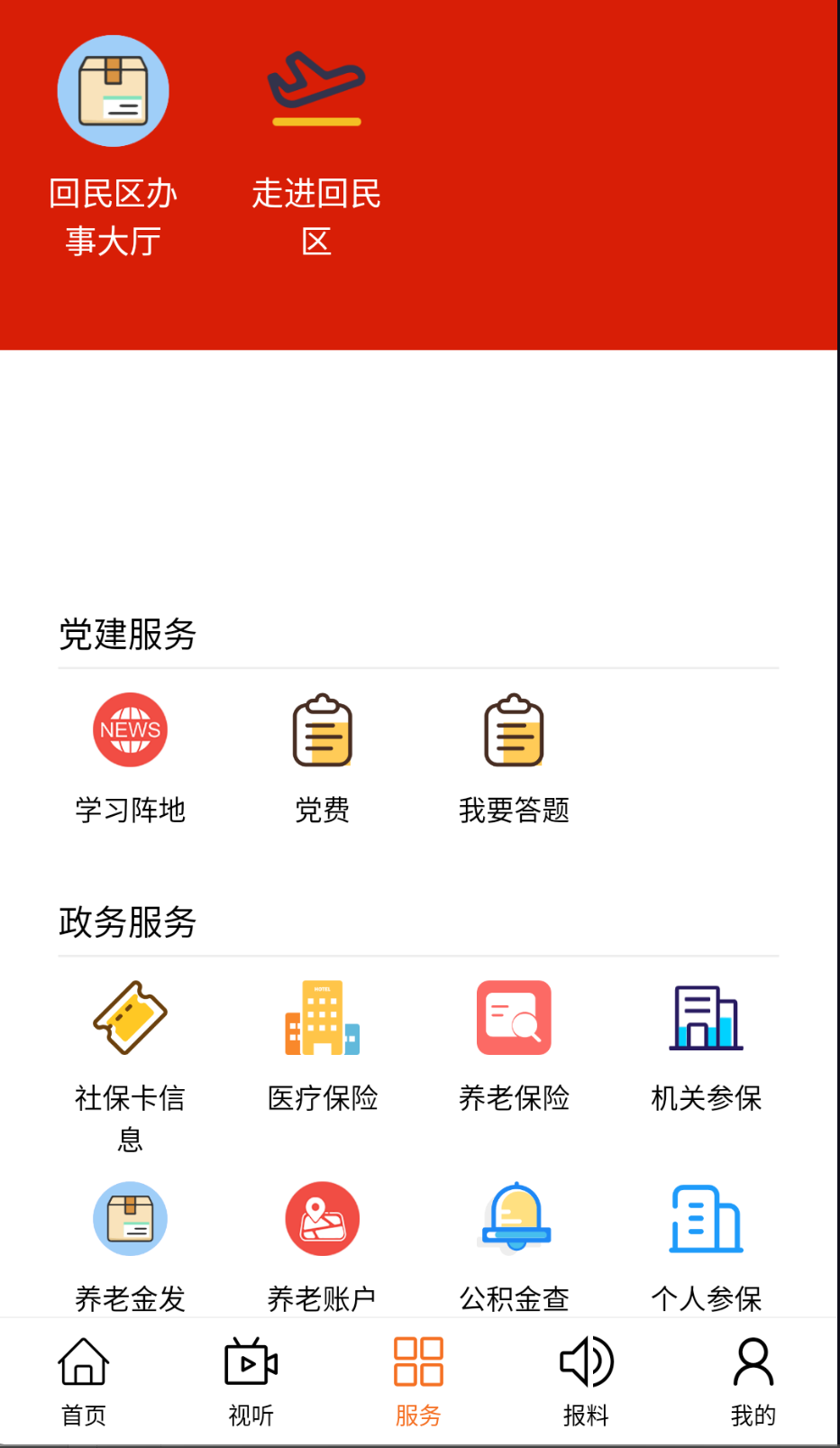Select the 党费 clipboard icon
840x1448 pixels.
pos(323,732)
